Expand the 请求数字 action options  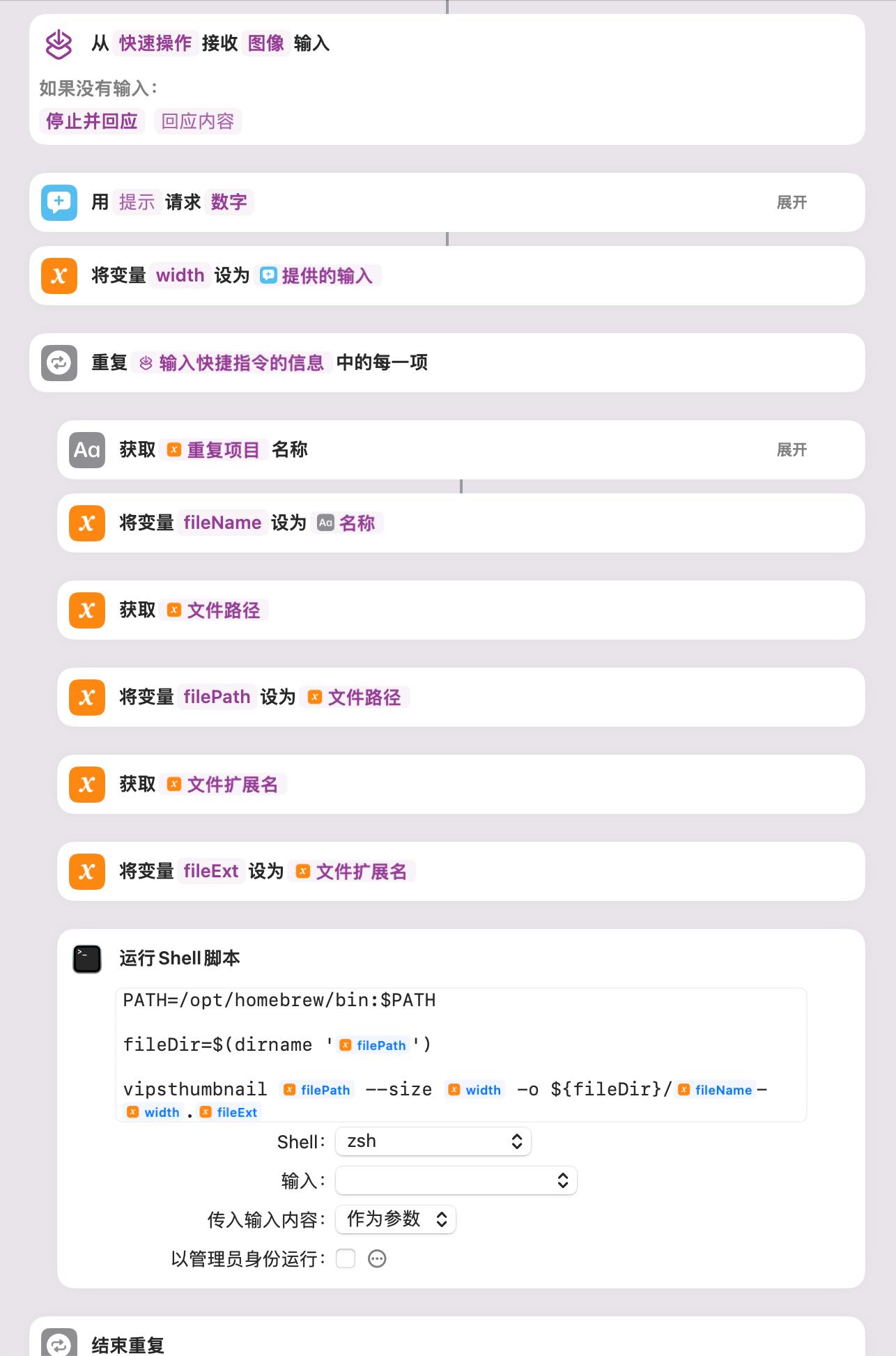coord(791,202)
